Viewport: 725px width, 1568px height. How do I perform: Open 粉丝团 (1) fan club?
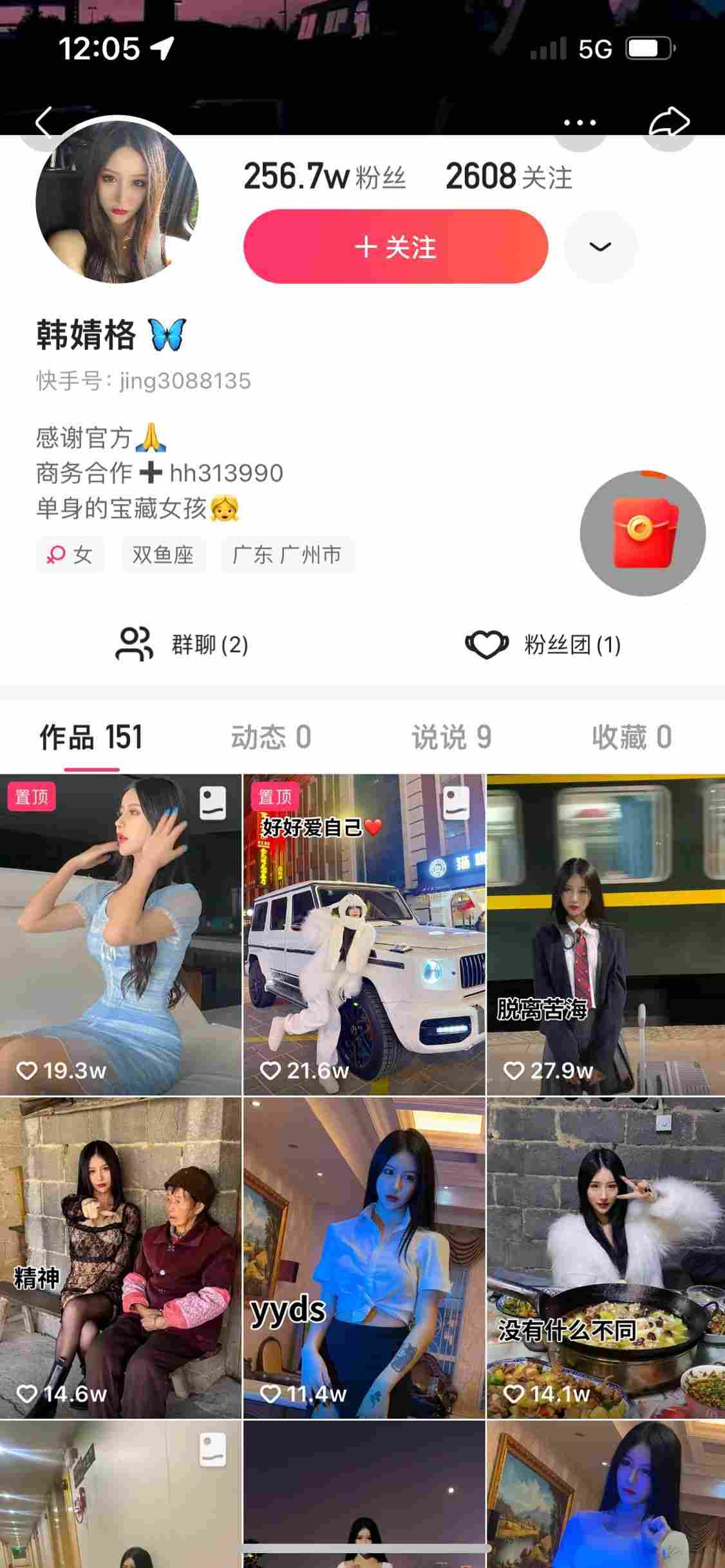(543, 644)
